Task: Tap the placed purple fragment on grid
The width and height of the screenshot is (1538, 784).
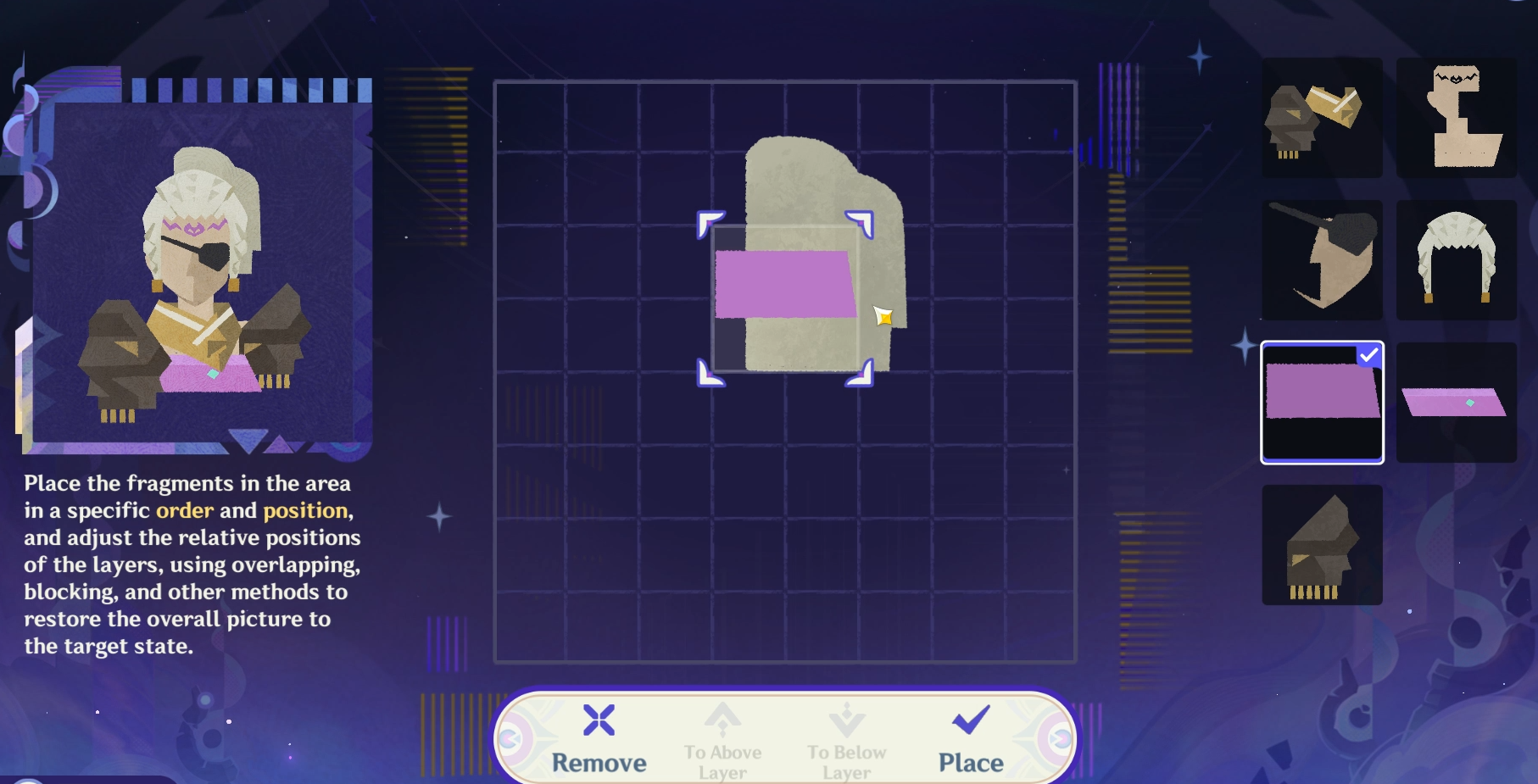Action: [x=783, y=285]
